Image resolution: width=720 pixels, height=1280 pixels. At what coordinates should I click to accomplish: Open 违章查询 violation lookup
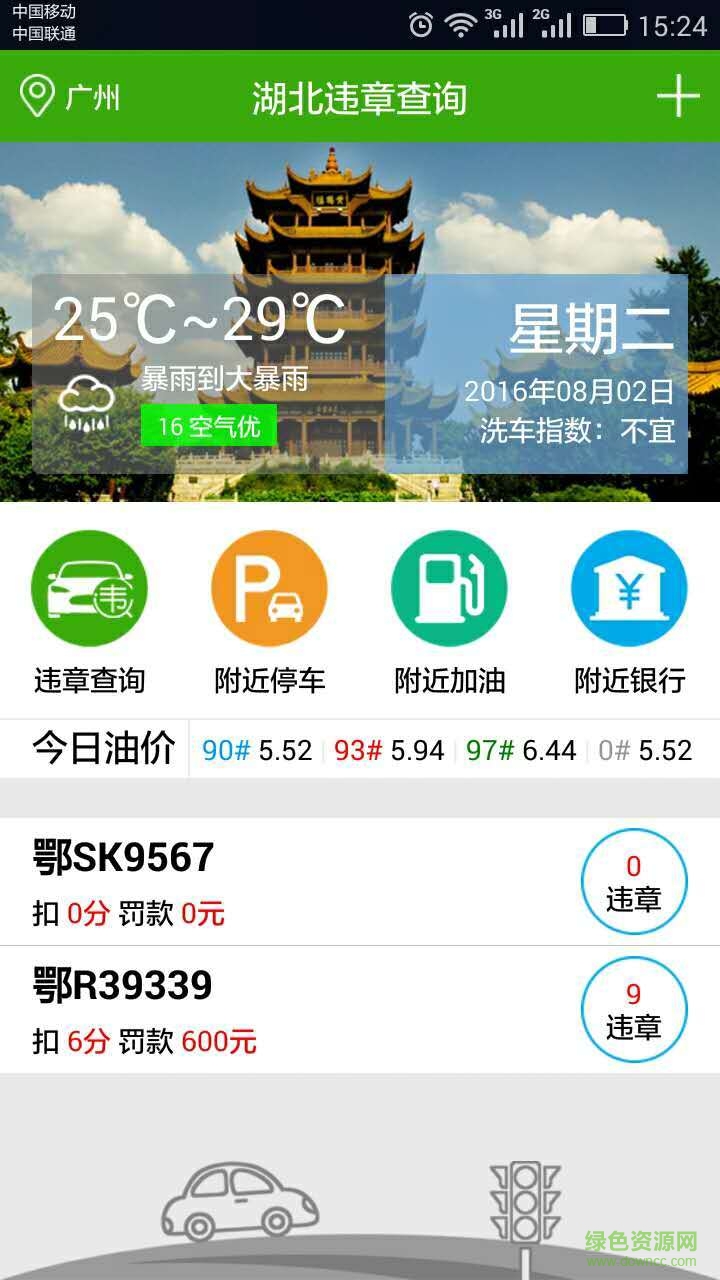[90, 612]
